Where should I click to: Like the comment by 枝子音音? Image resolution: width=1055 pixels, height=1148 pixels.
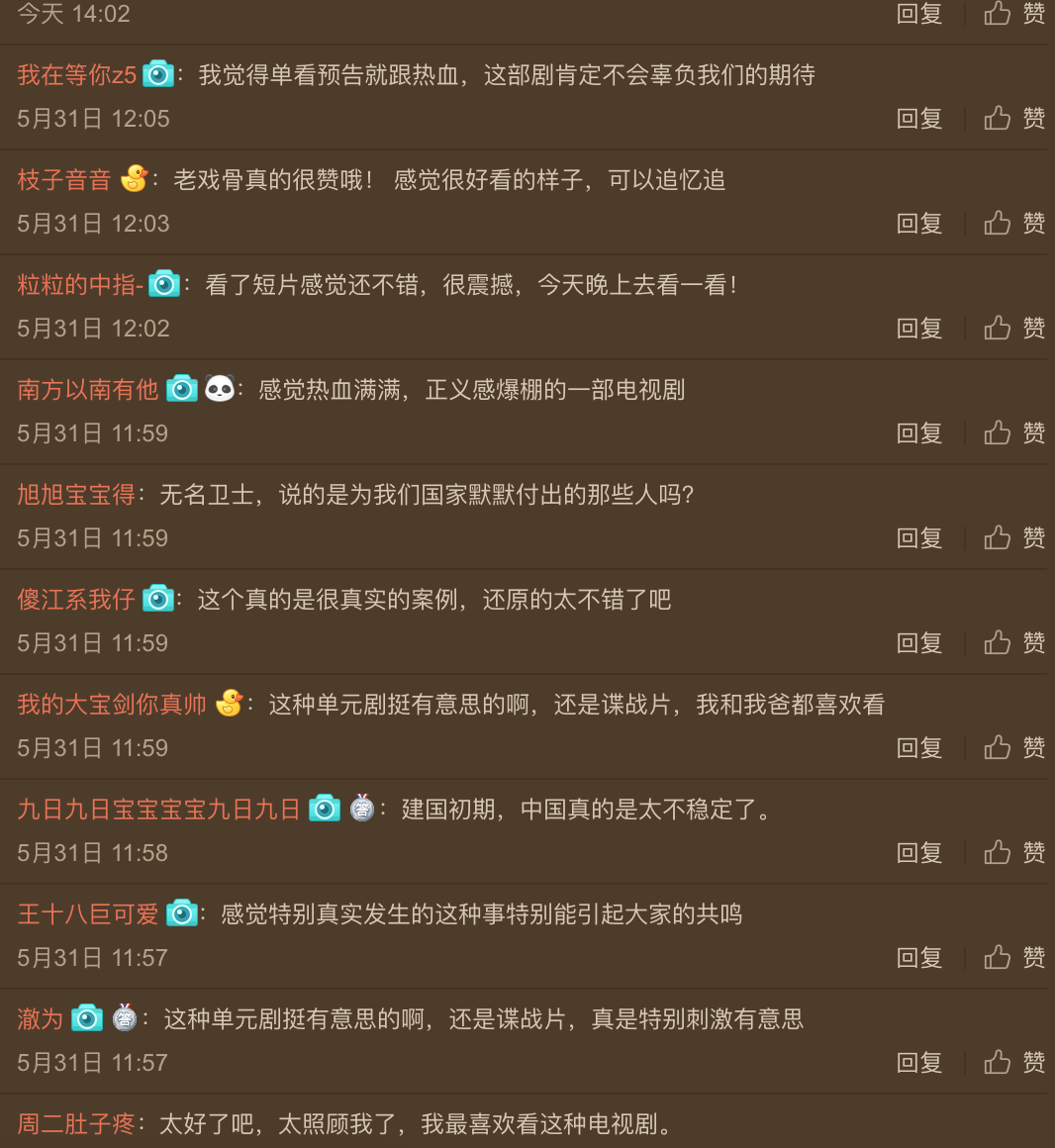[1014, 224]
